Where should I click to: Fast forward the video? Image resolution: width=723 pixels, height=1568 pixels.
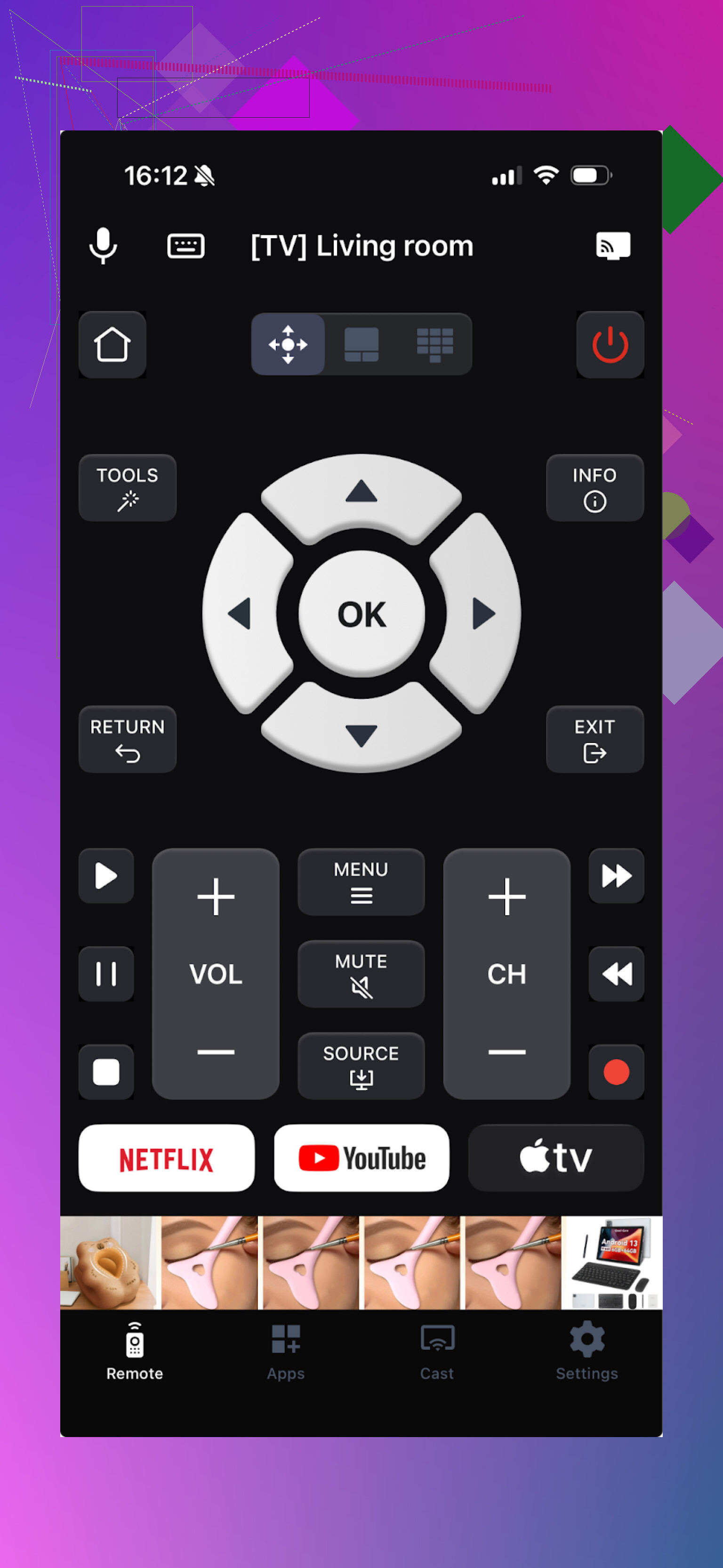(616, 876)
